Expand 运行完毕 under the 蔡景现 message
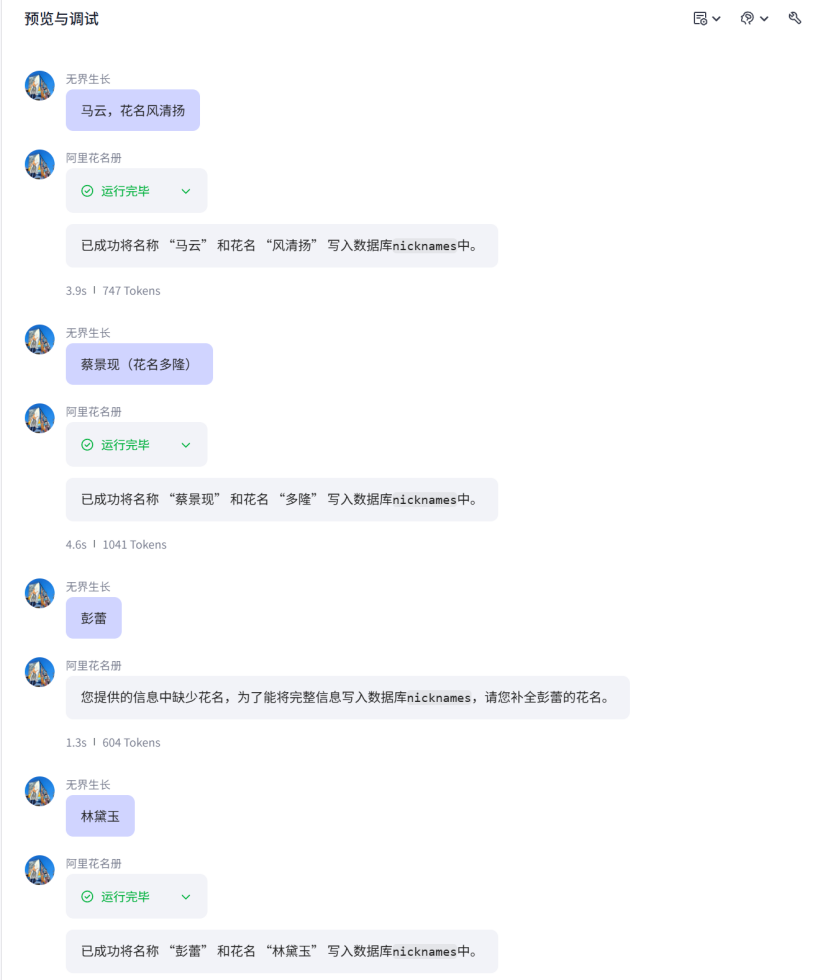 136,445
